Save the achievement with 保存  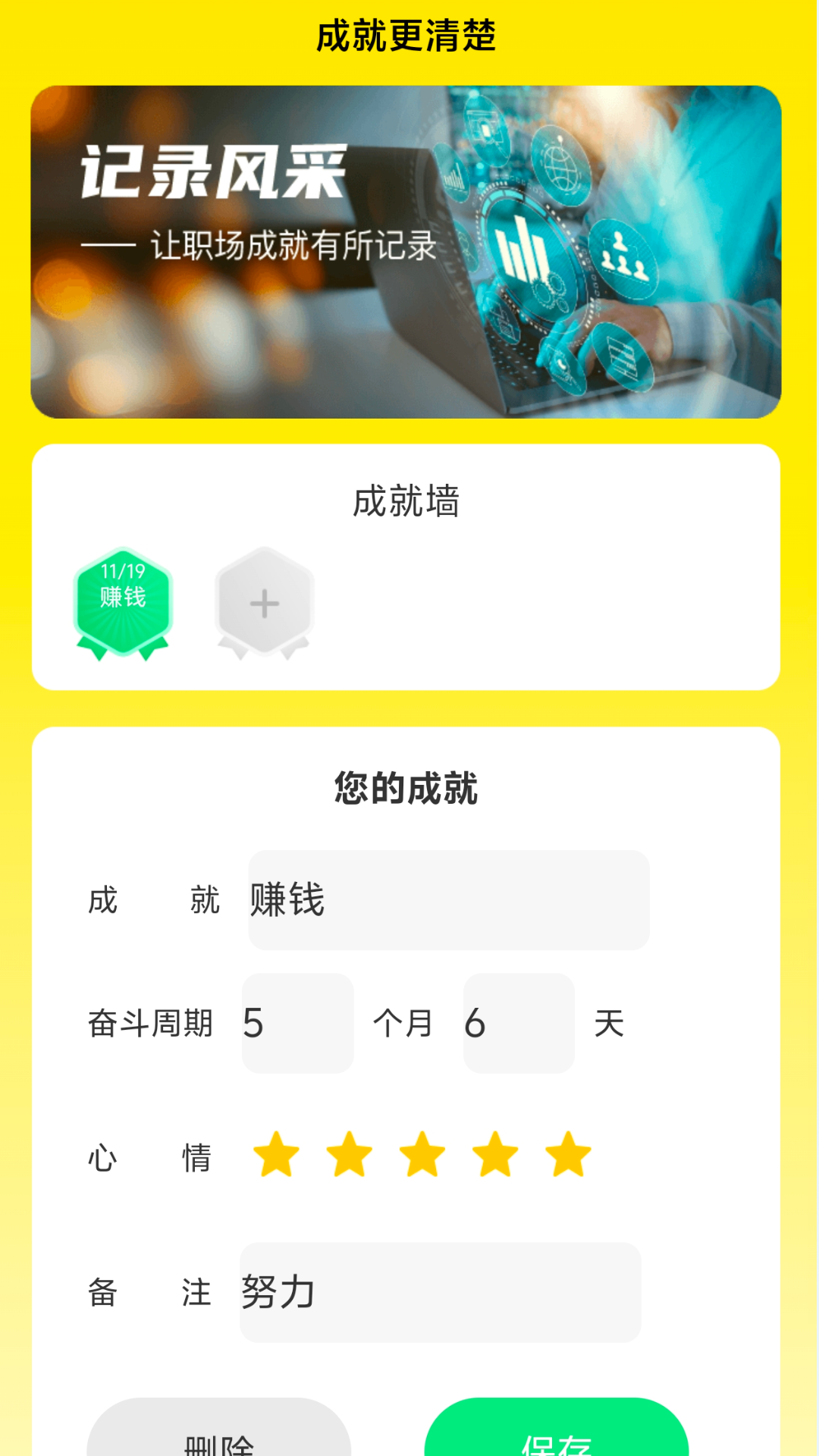click(556, 1433)
